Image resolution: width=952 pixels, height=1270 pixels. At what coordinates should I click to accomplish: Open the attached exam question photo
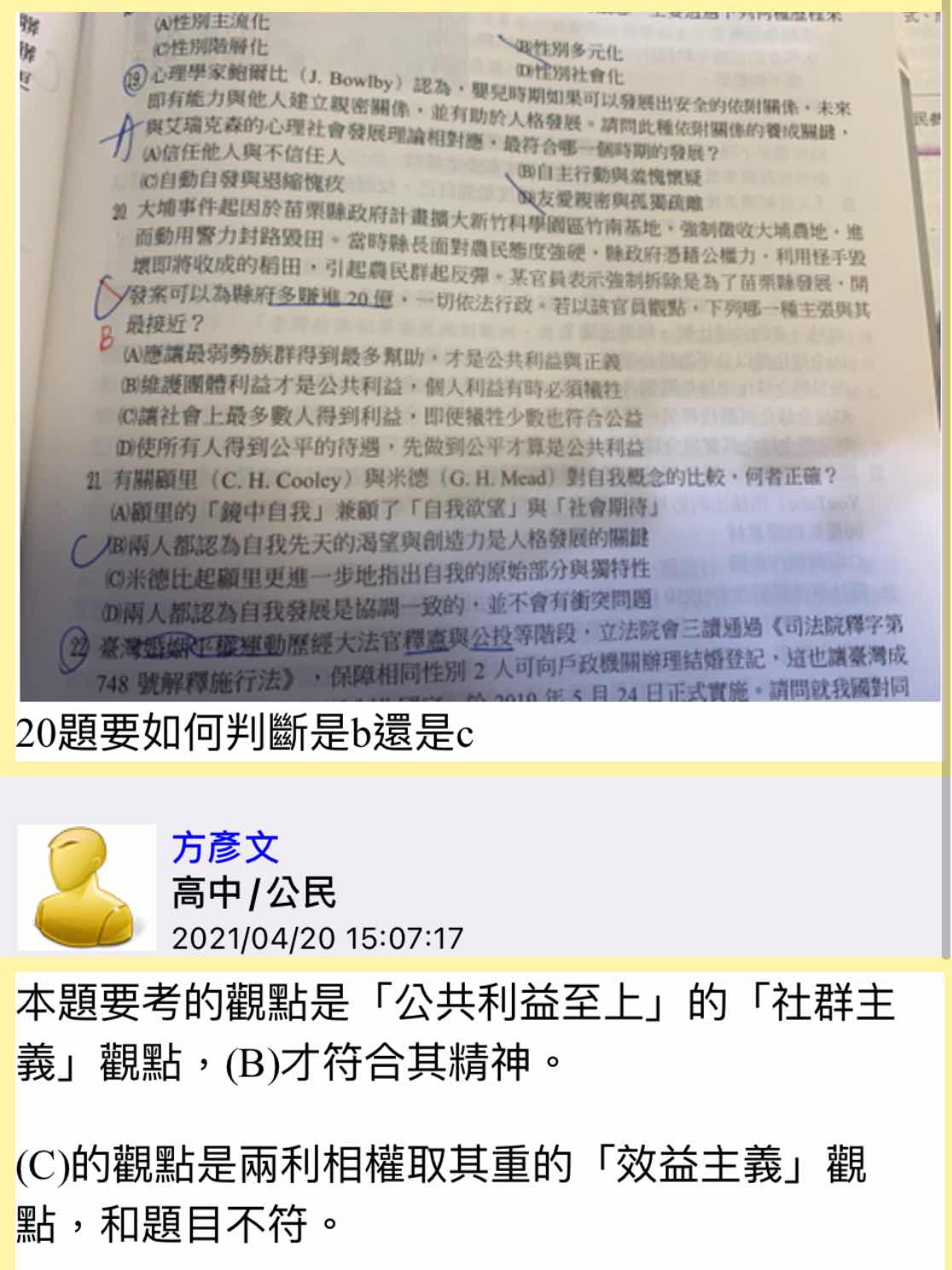point(478,354)
